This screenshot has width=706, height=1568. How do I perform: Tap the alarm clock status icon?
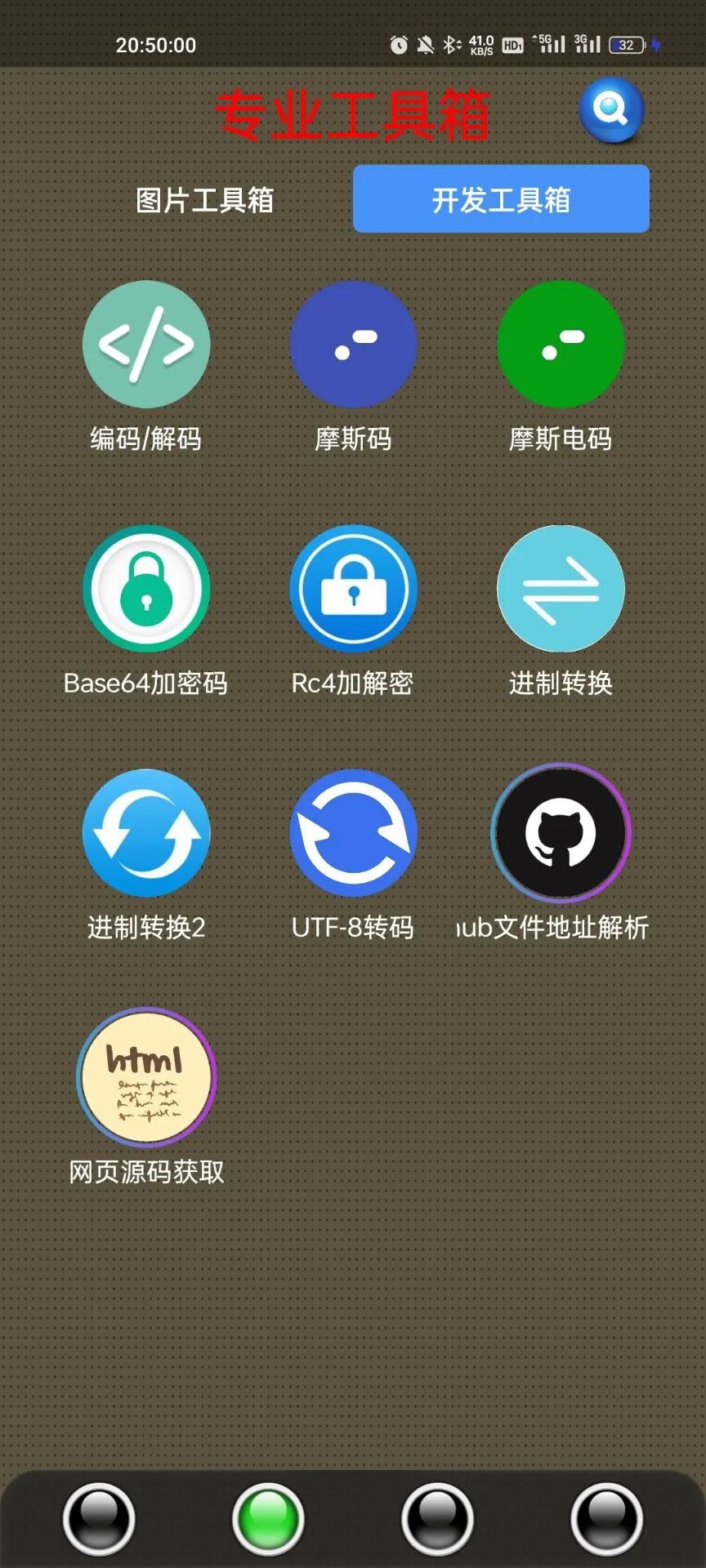pyautogui.click(x=398, y=45)
